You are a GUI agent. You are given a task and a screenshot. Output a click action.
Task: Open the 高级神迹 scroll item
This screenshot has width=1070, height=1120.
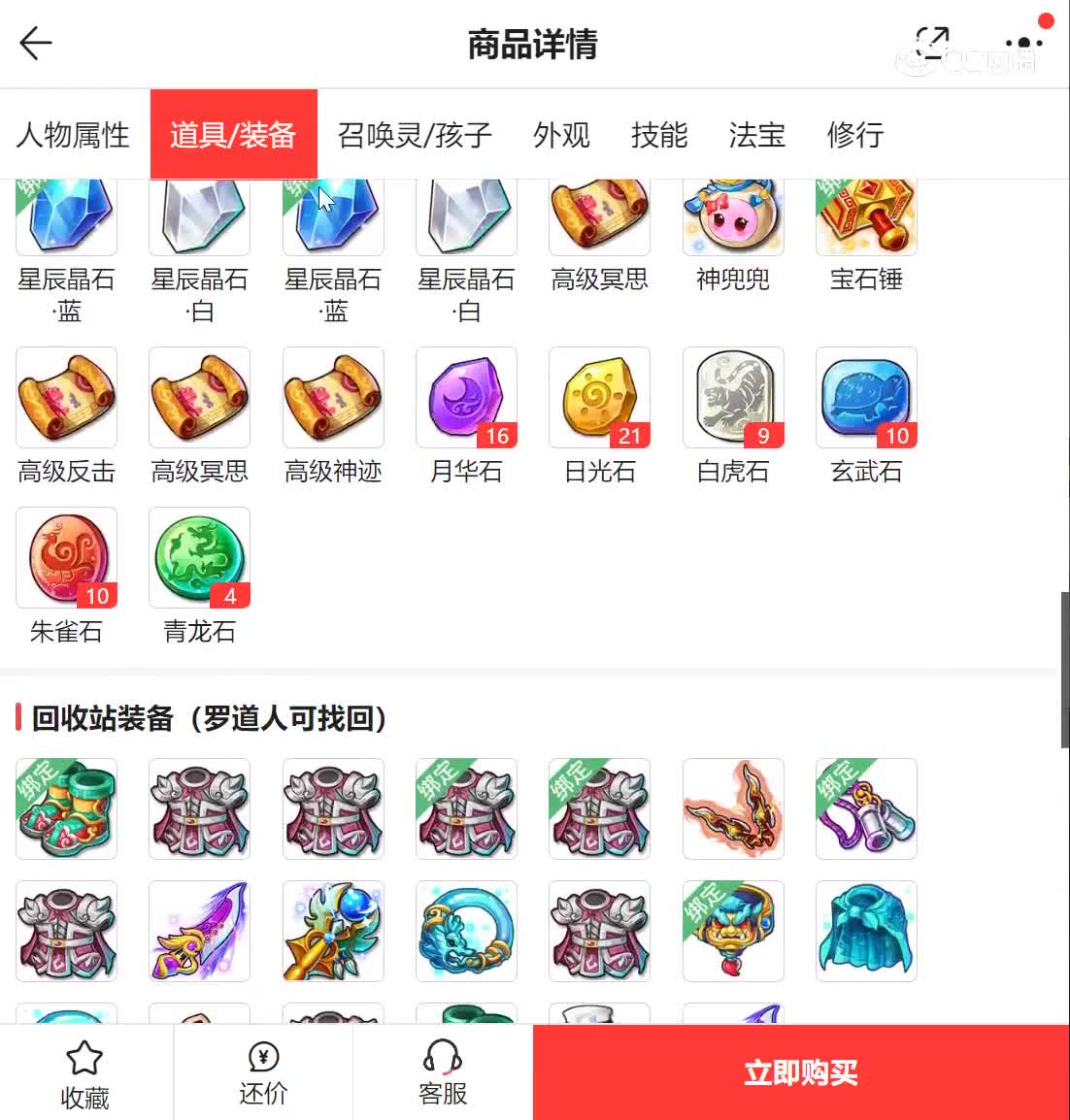tap(333, 398)
